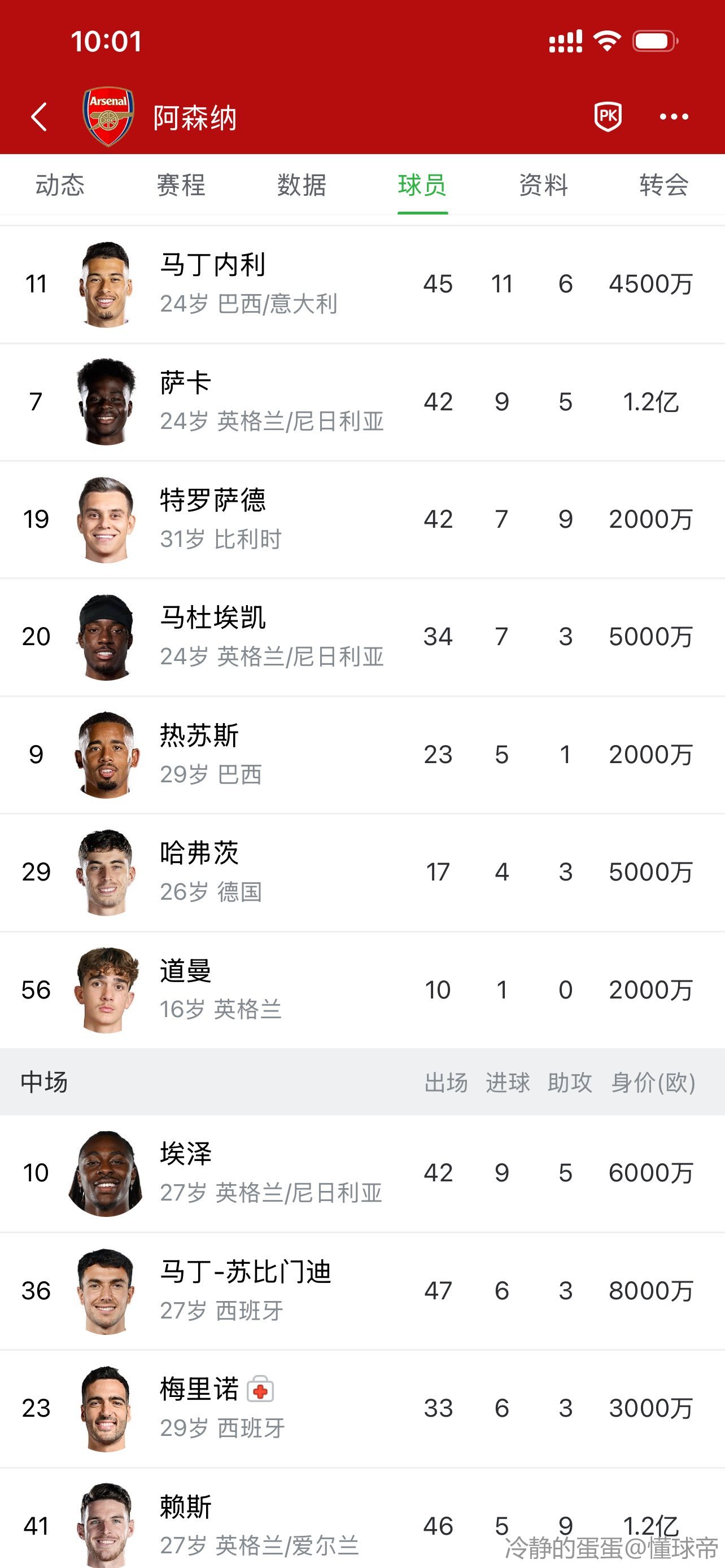Switch to the 赛程 tab

(181, 185)
